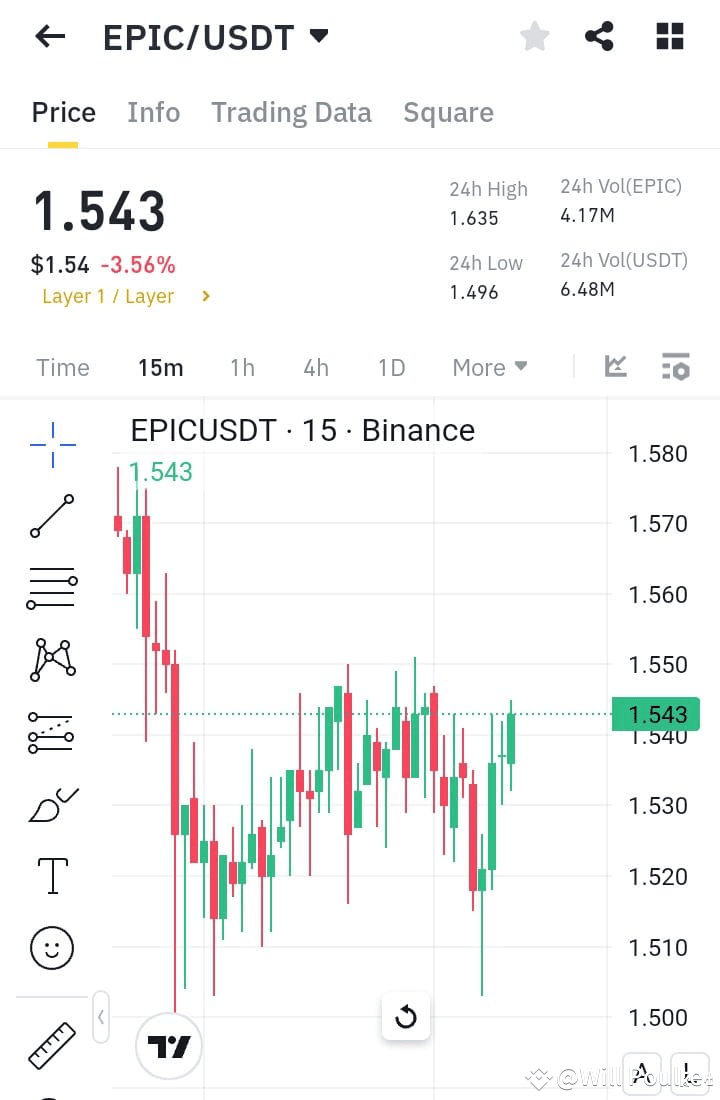
Task: Switch to the Trading Data tab
Action: pos(291,112)
